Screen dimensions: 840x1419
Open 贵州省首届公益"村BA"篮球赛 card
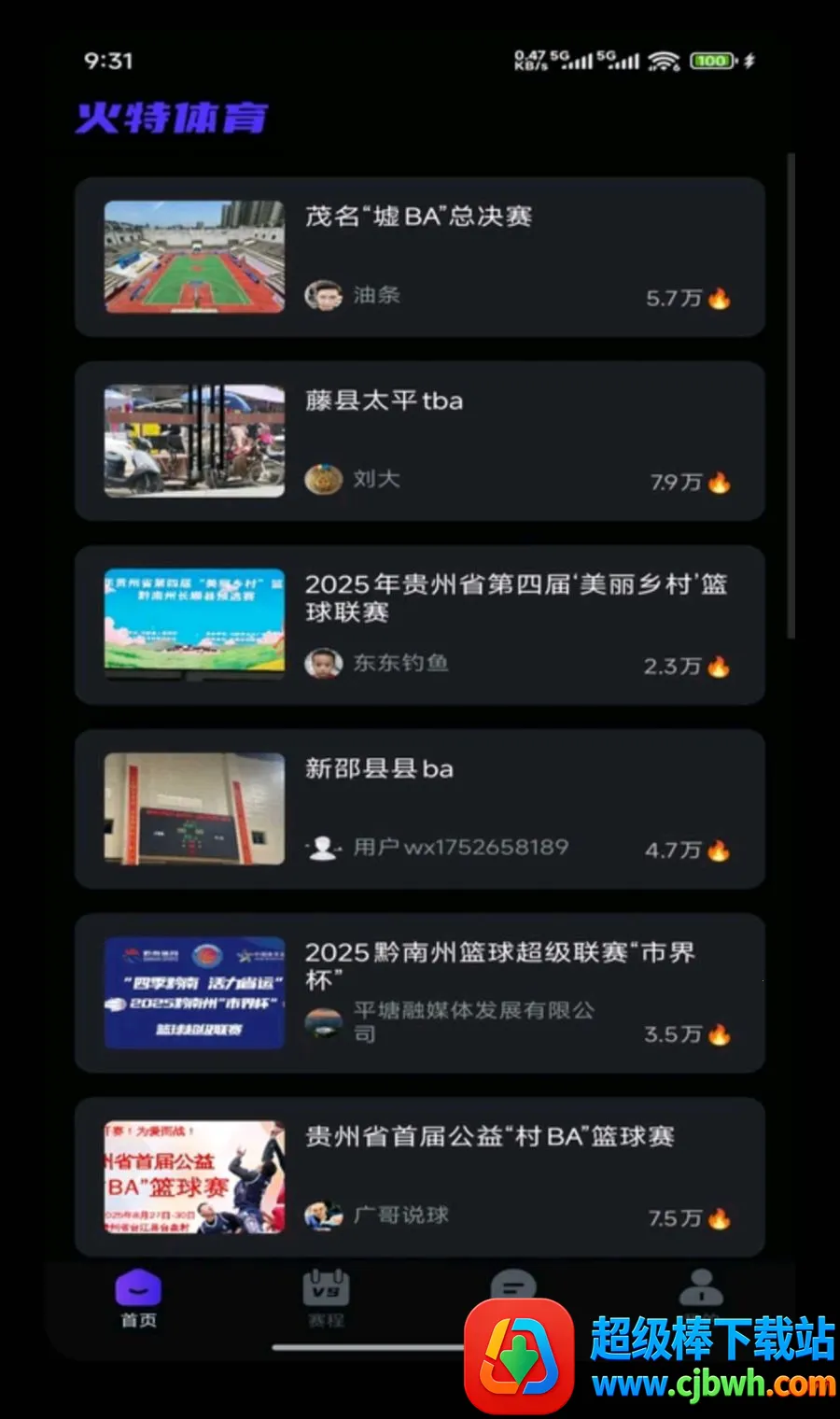pyautogui.click(x=420, y=1176)
